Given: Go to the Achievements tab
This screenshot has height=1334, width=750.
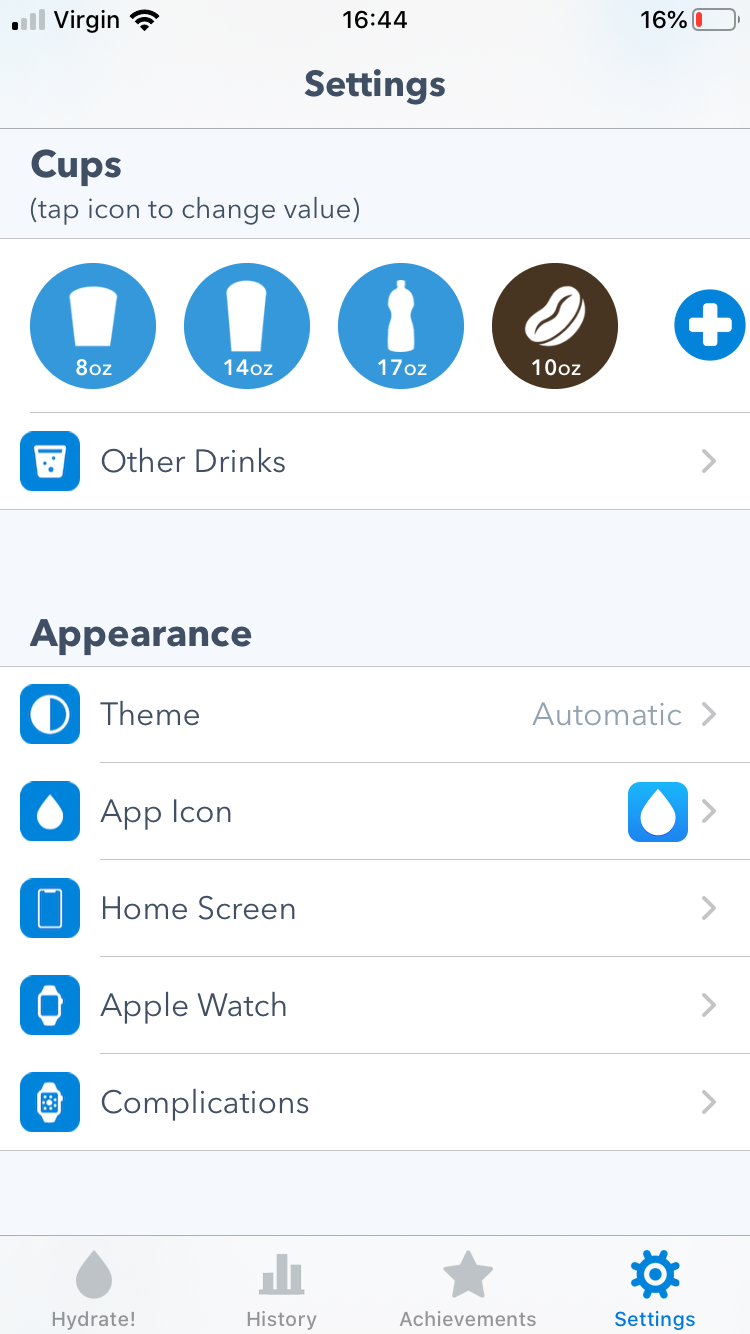Looking at the screenshot, I should tap(468, 1289).
